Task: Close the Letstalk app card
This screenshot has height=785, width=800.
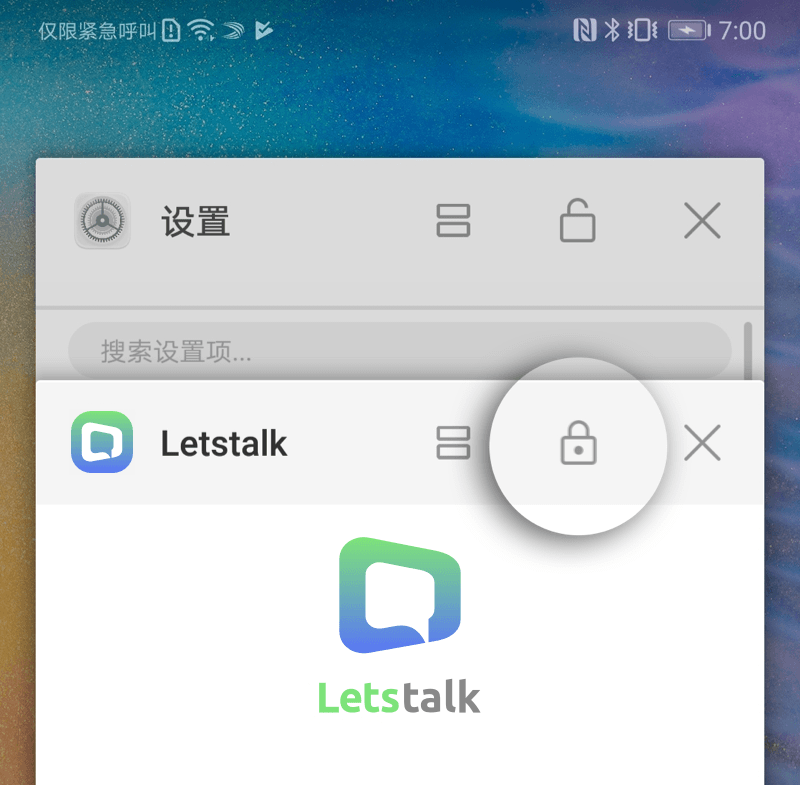Action: pos(702,443)
